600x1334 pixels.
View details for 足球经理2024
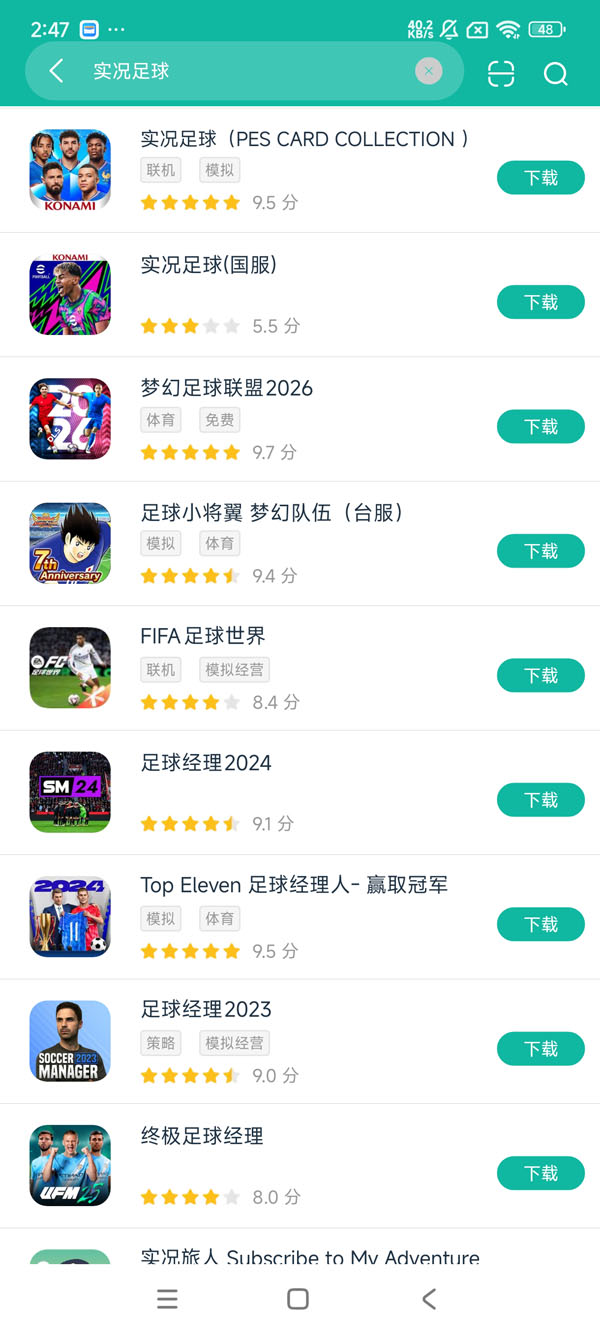point(206,763)
